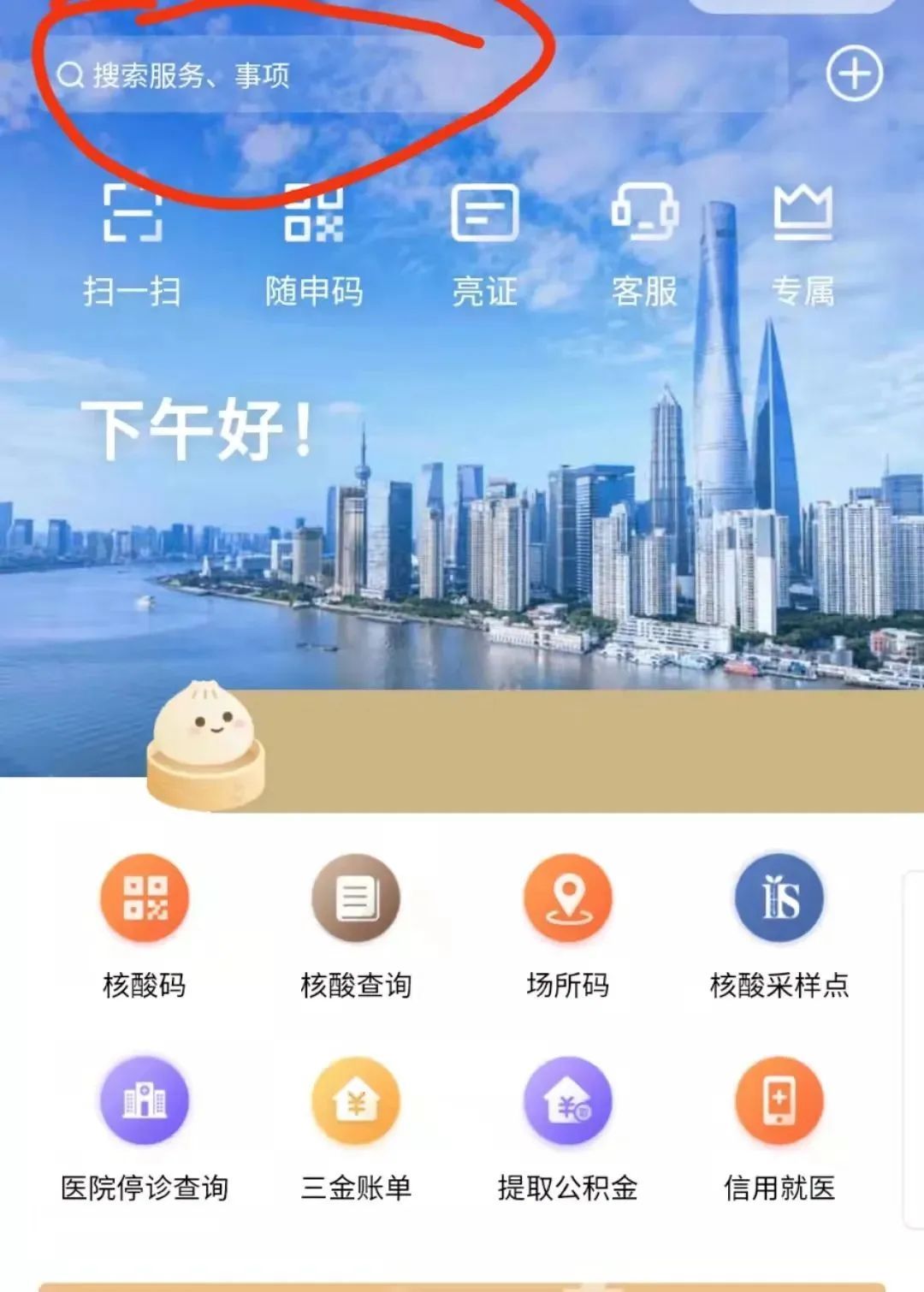
Task: Open 亮证 to show certificates
Action: click(x=484, y=244)
